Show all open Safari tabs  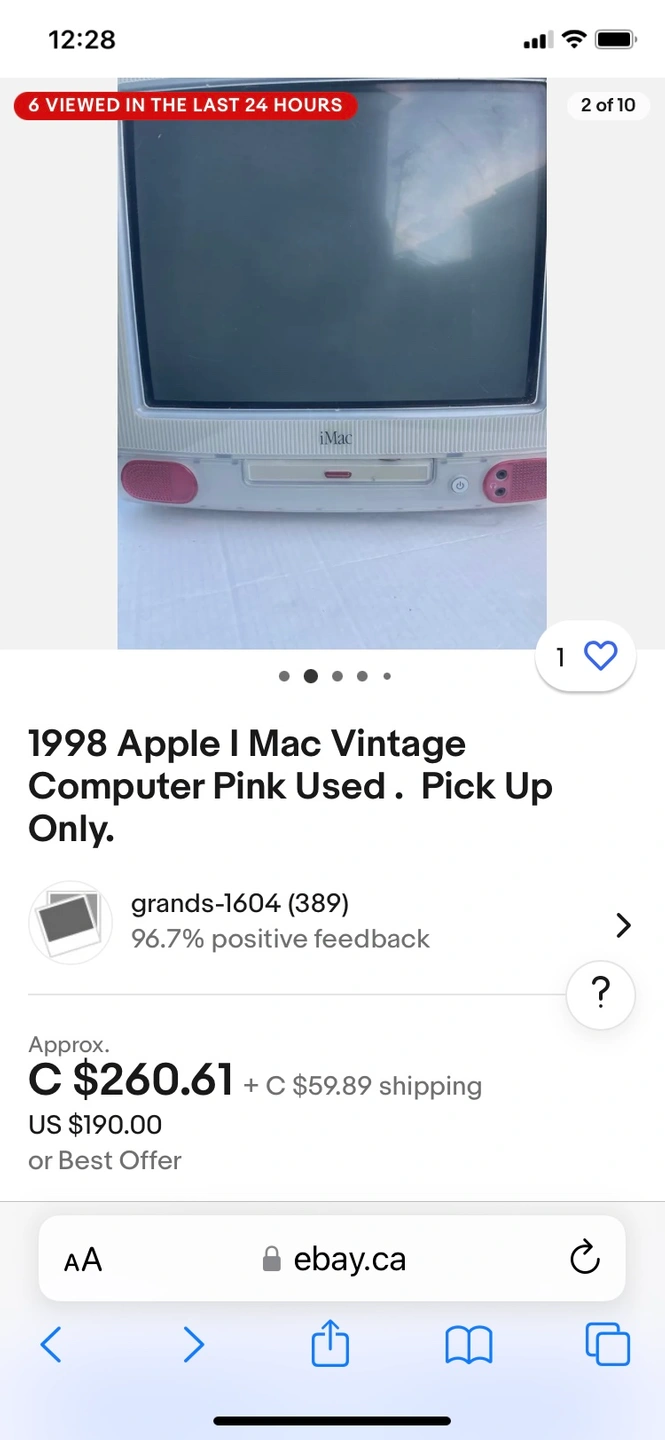(x=607, y=1344)
